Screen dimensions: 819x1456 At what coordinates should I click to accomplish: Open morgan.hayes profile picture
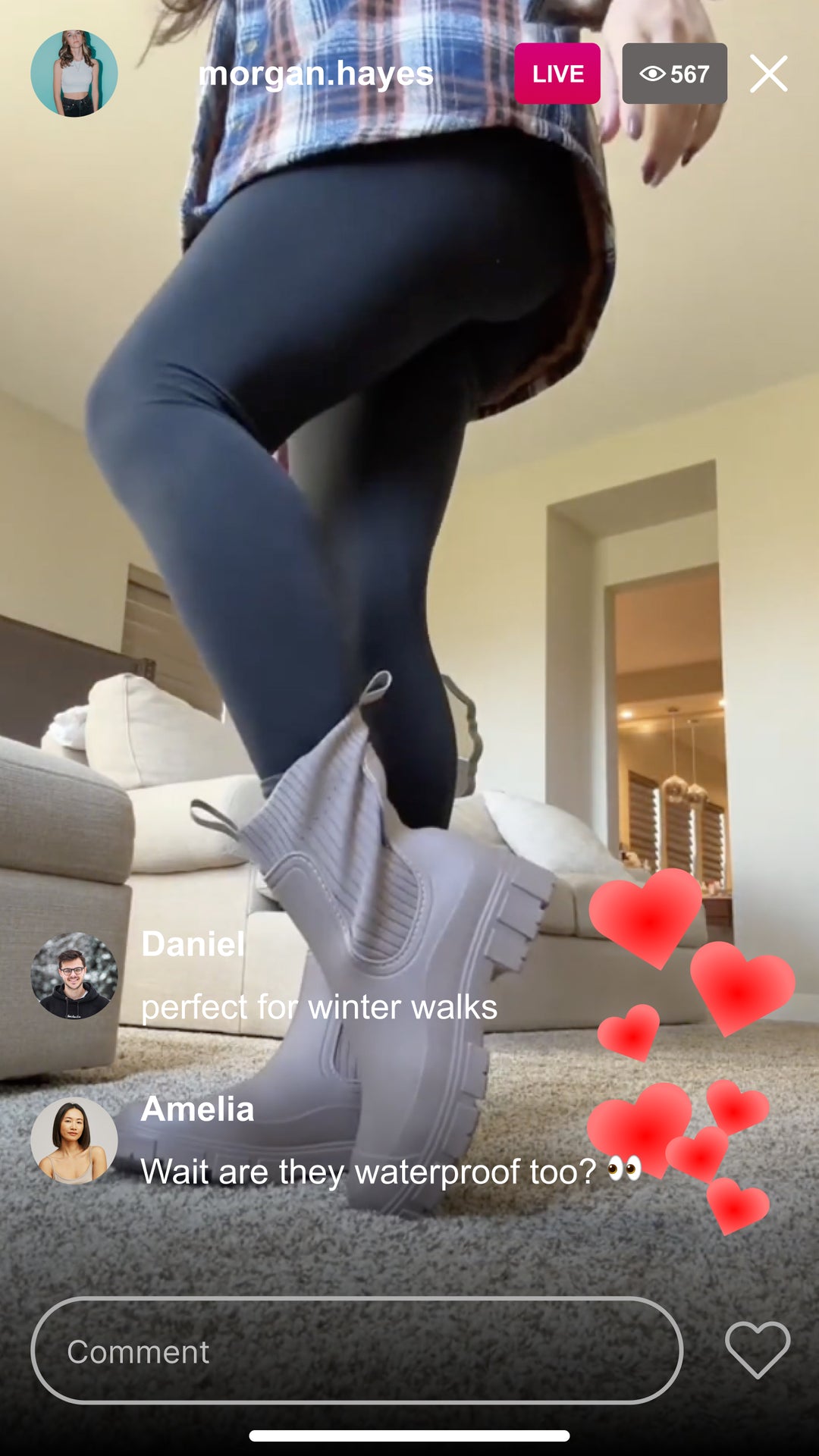pyautogui.click(x=74, y=74)
